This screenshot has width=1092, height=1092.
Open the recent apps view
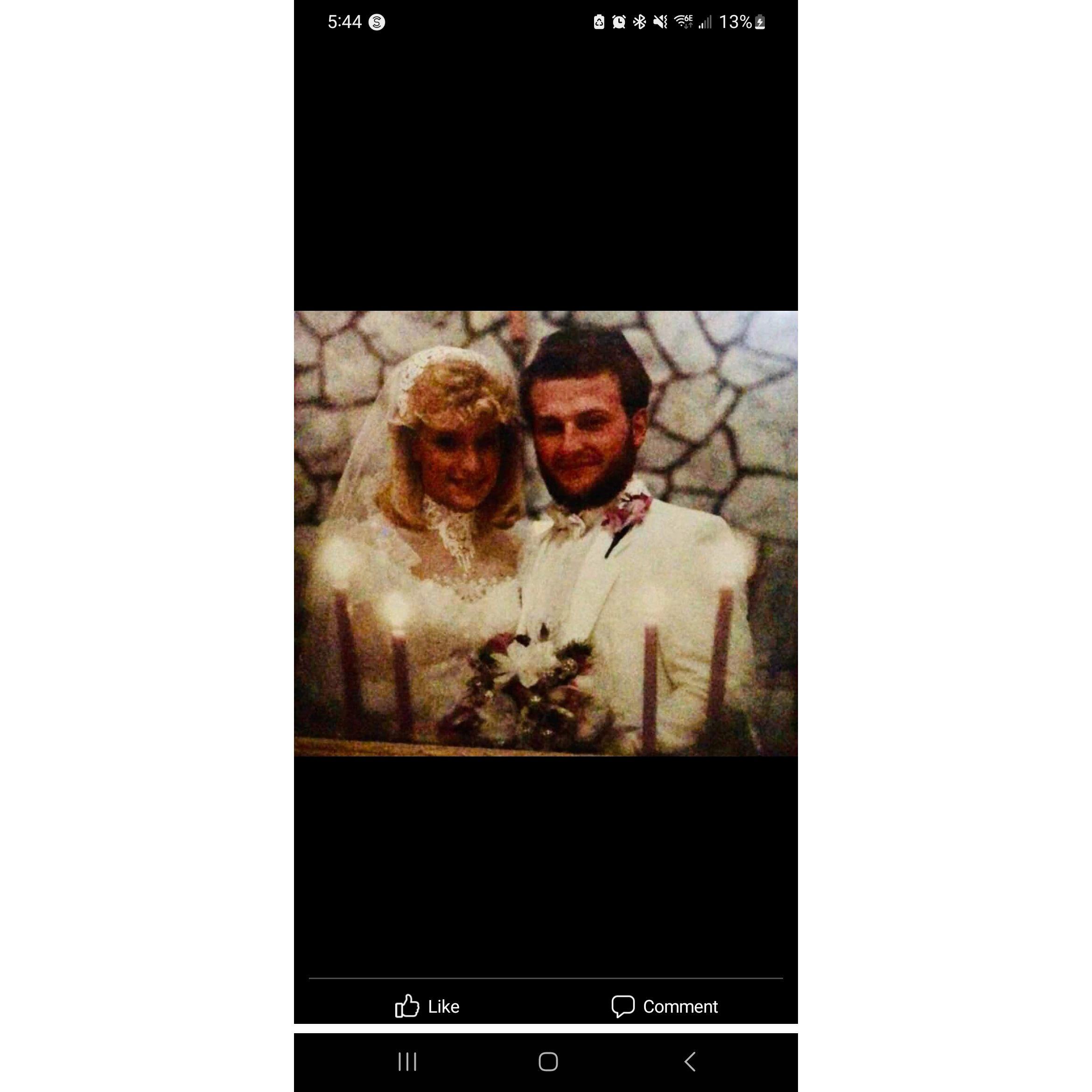click(x=407, y=1062)
